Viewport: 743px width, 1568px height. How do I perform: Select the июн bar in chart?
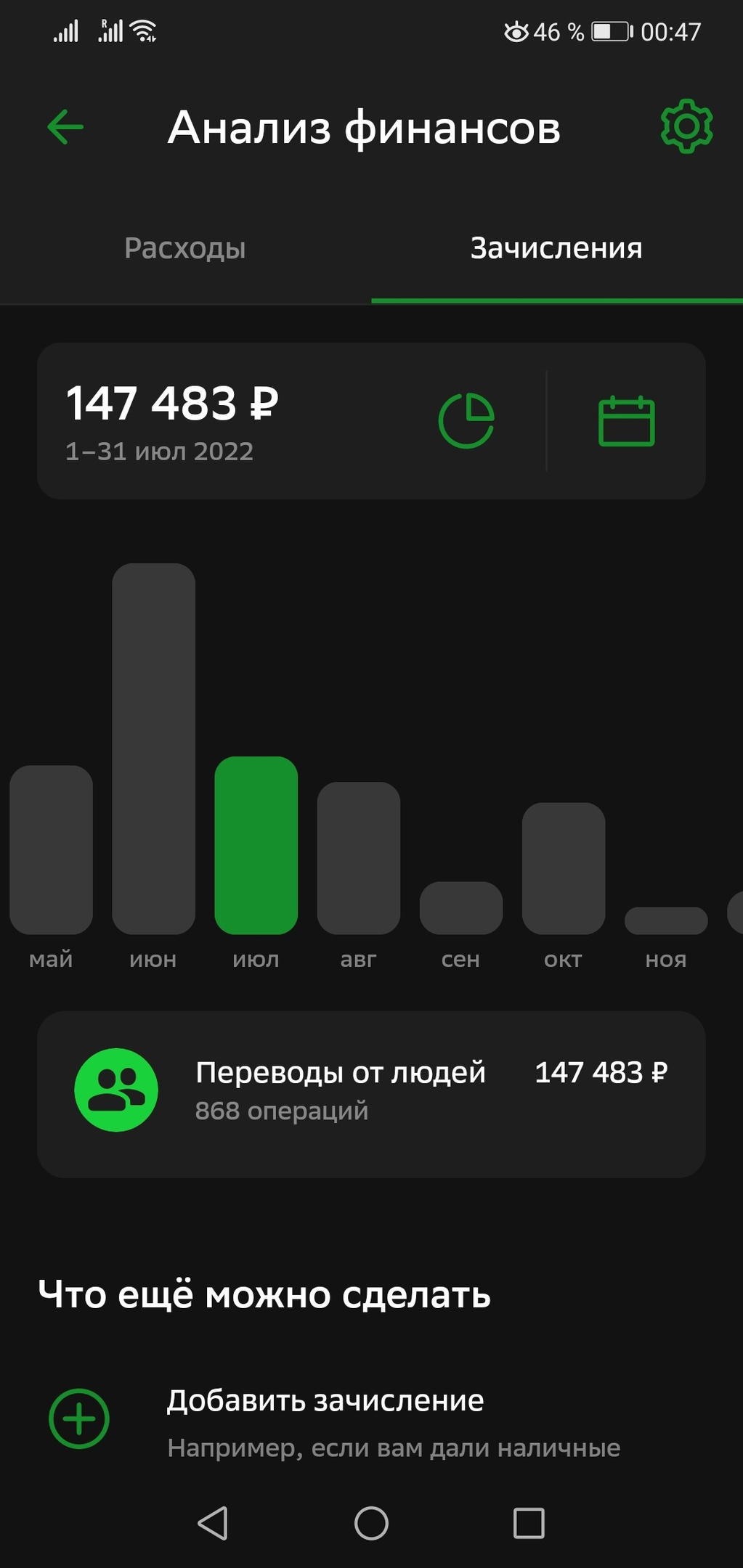(x=153, y=748)
